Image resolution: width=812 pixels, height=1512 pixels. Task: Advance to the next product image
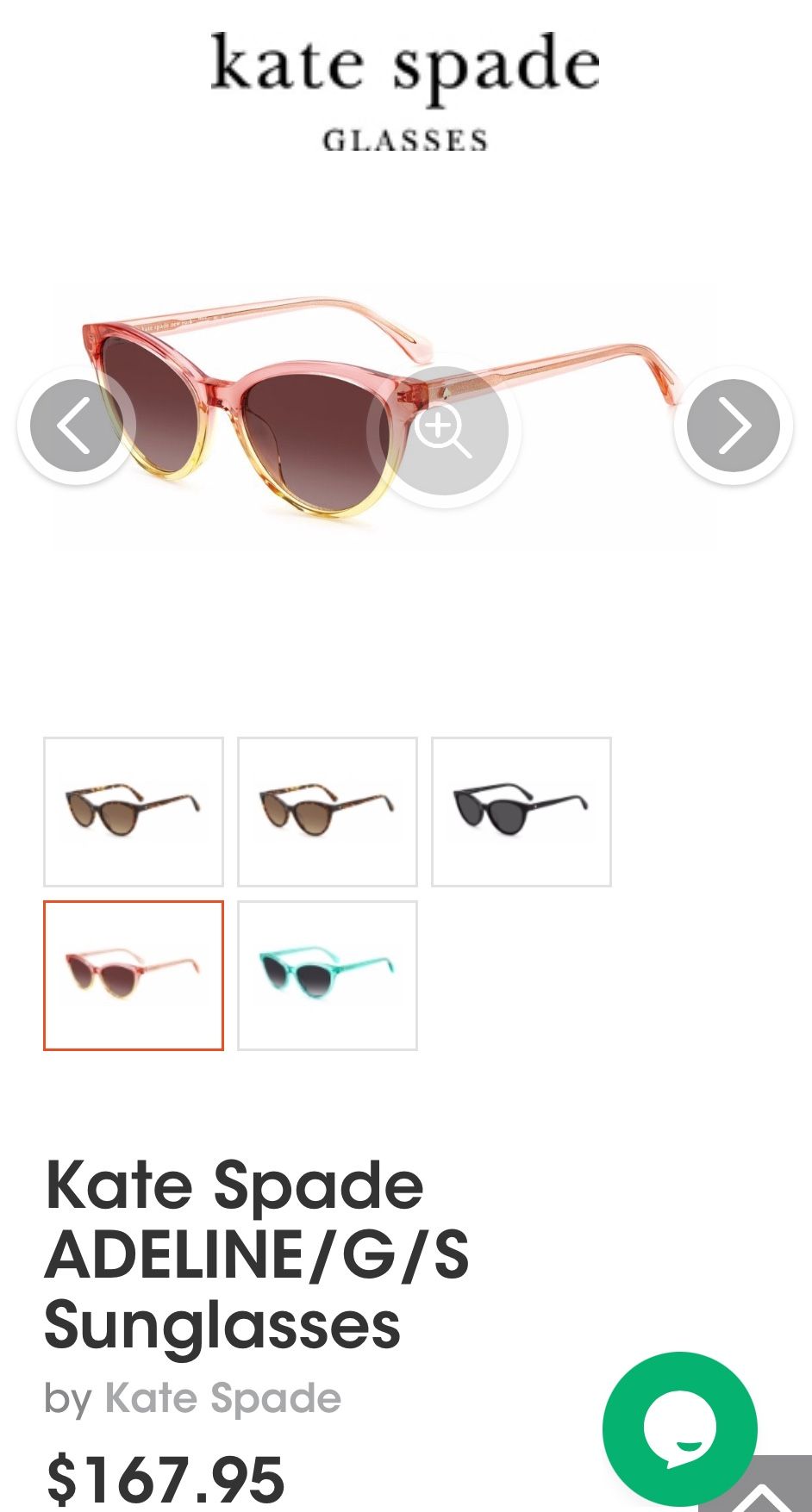point(733,426)
